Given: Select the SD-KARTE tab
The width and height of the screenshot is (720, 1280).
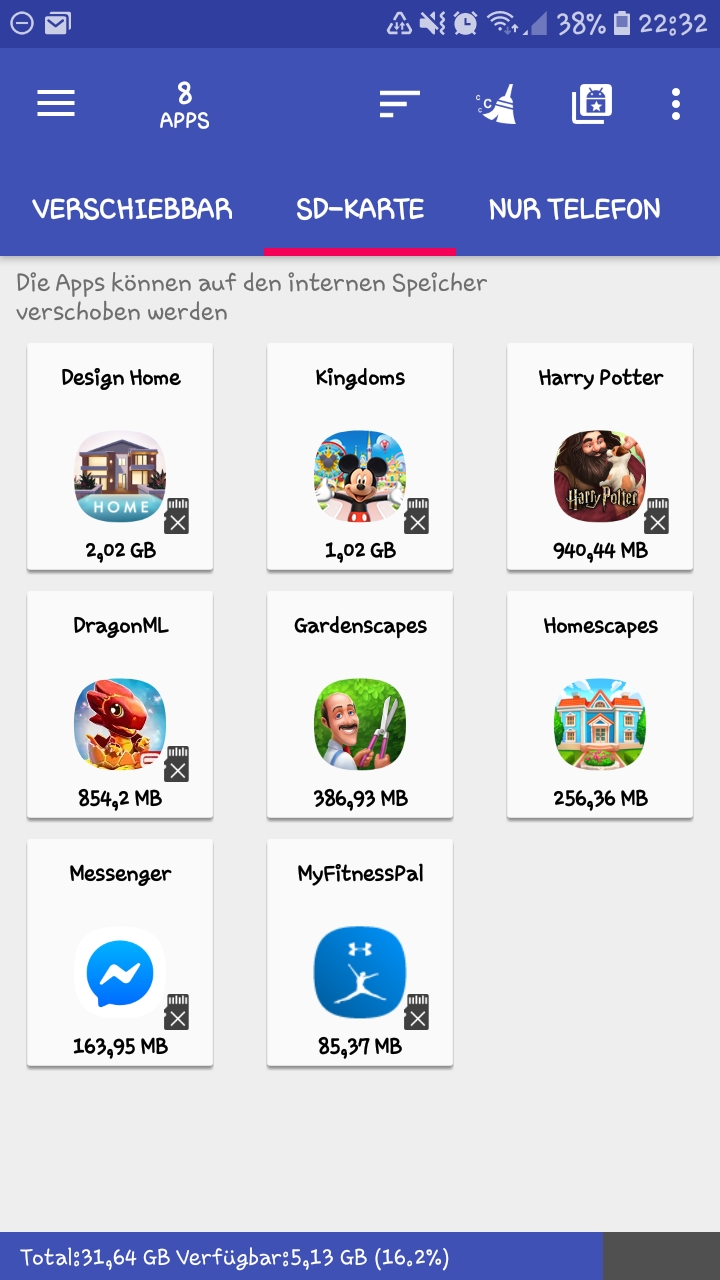Looking at the screenshot, I should [x=360, y=209].
